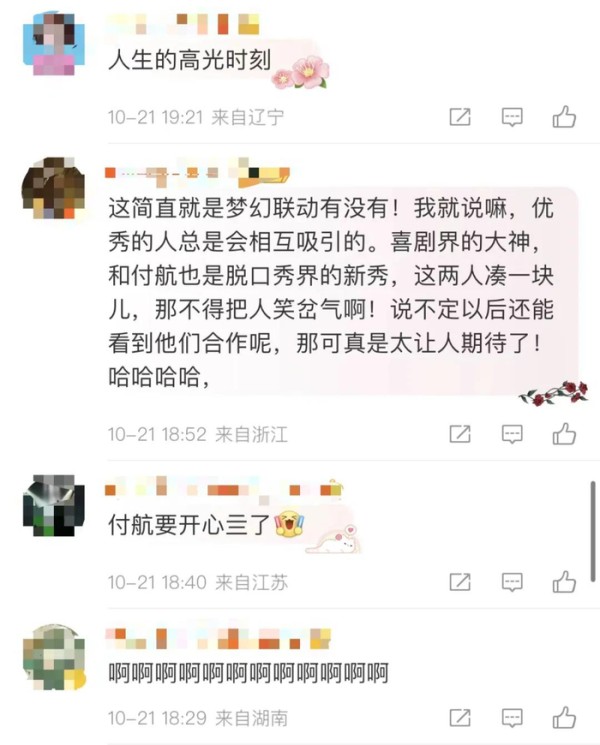Open avatar of the 湖南 commenter
Screen dimensions: 600x745
click(52, 654)
